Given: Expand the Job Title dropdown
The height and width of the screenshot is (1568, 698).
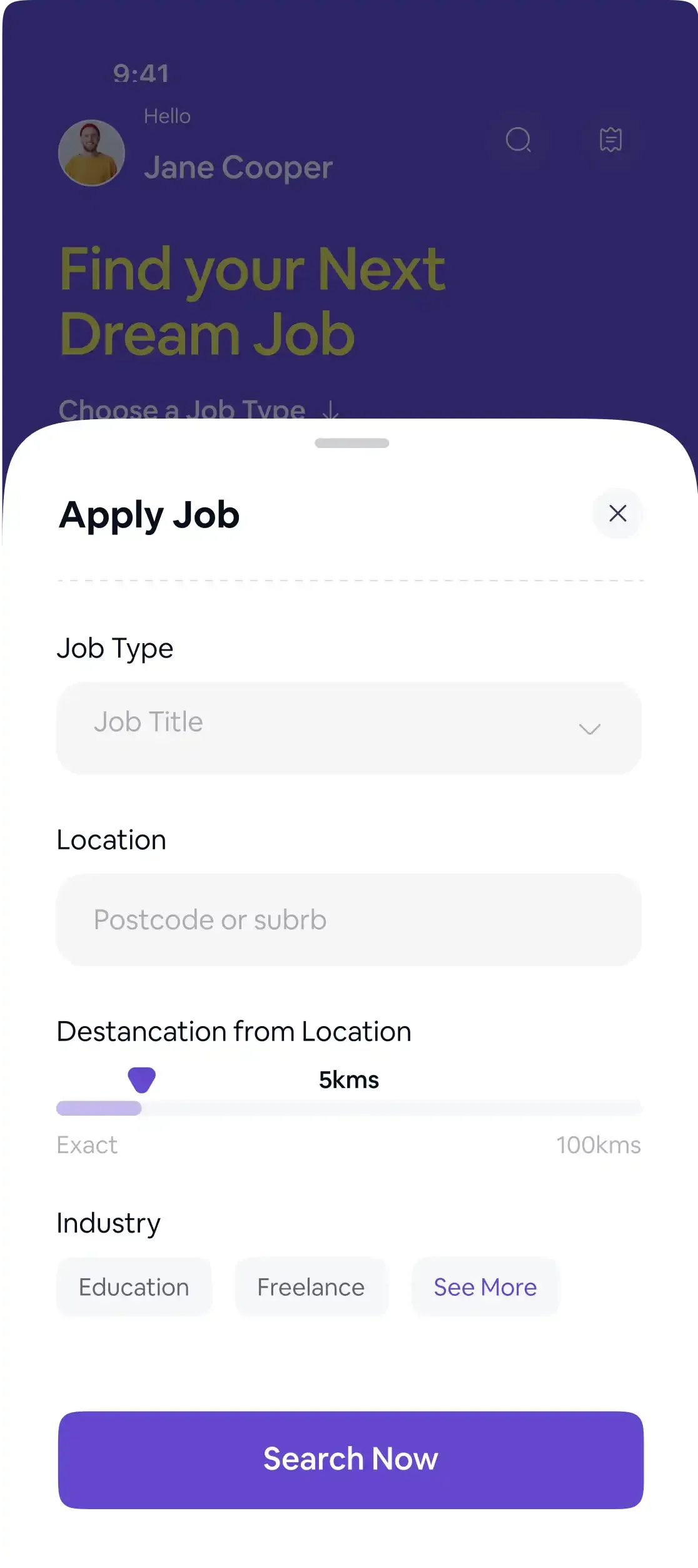Looking at the screenshot, I should (349, 728).
